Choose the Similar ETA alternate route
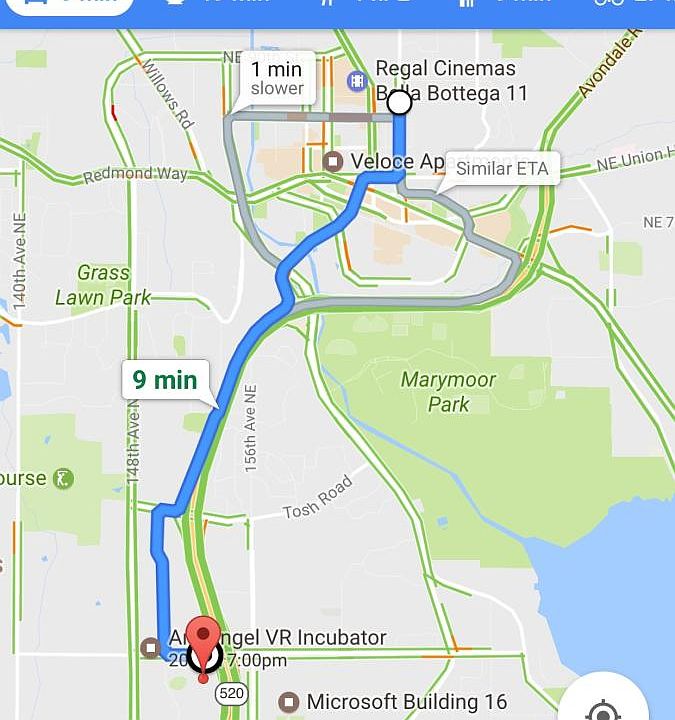Image resolution: width=675 pixels, height=720 pixels. coord(501,168)
